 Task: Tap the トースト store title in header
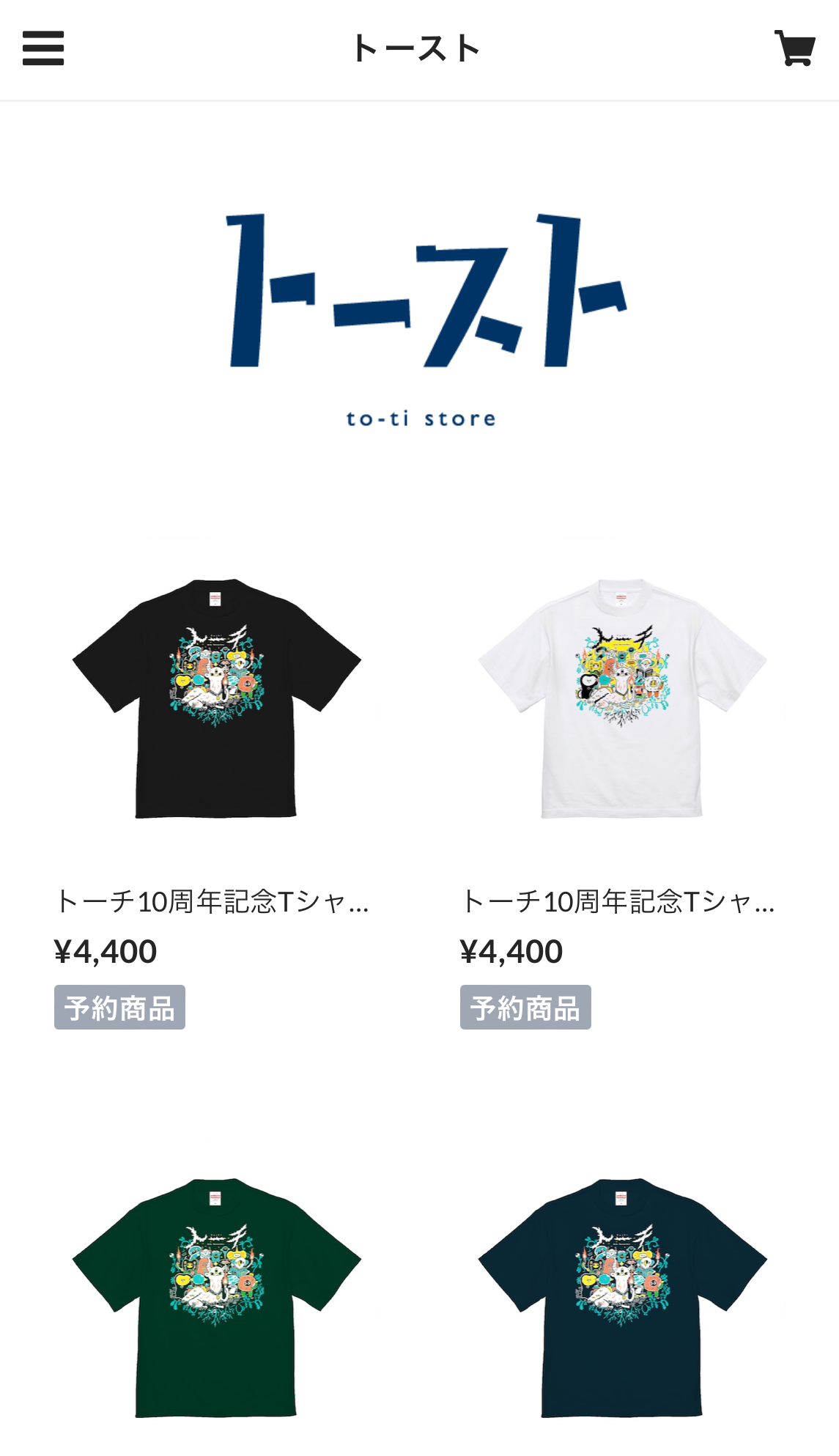click(x=416, y=49)
